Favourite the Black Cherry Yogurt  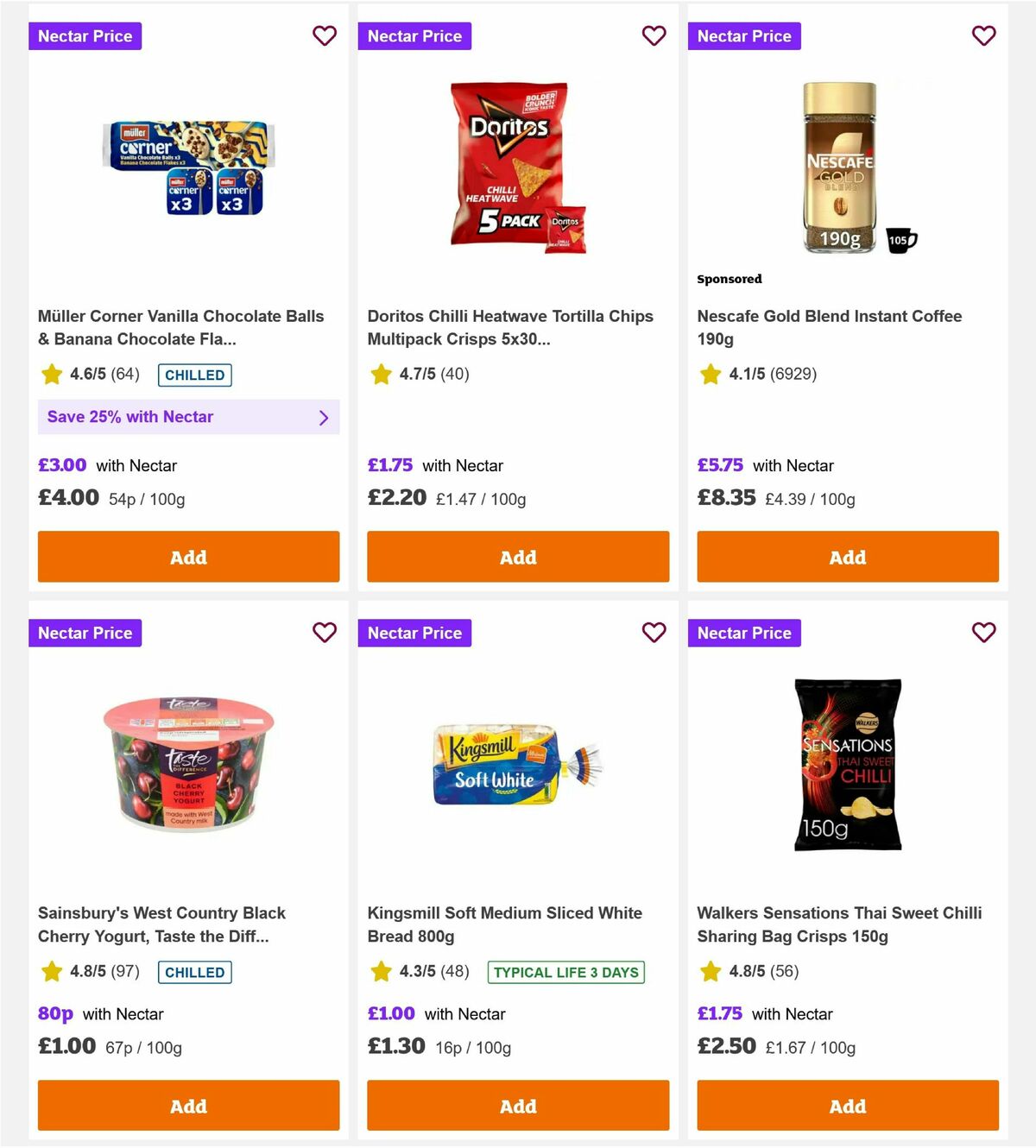click(x=325, y=633)
